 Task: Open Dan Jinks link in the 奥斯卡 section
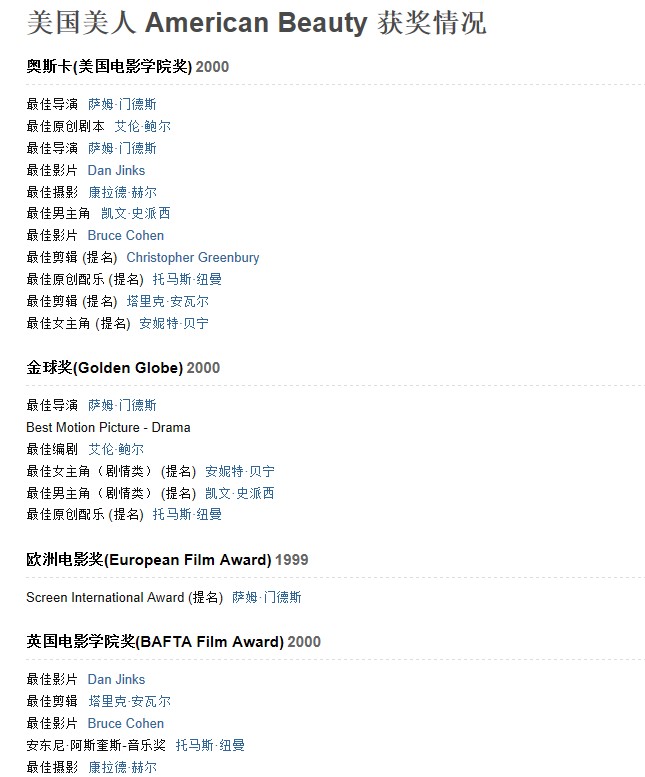tap(116, 170)
